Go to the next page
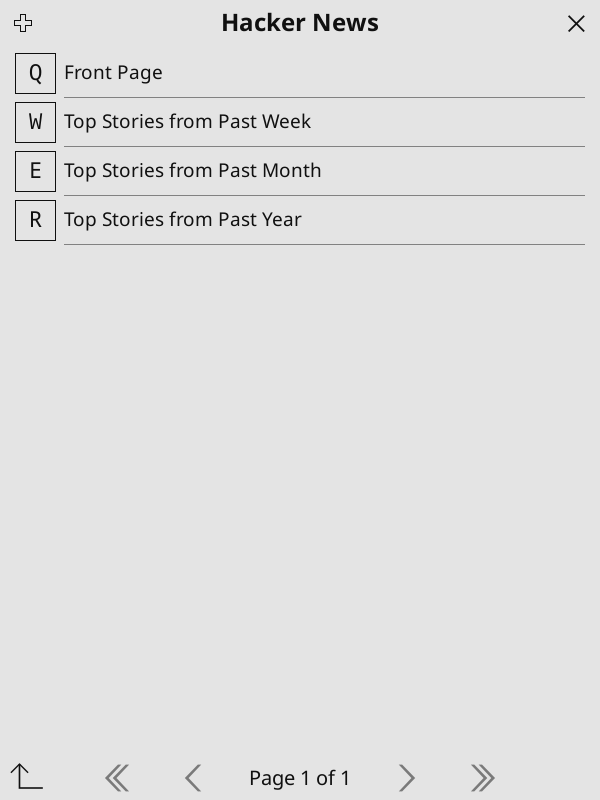 tap(406, 778)
